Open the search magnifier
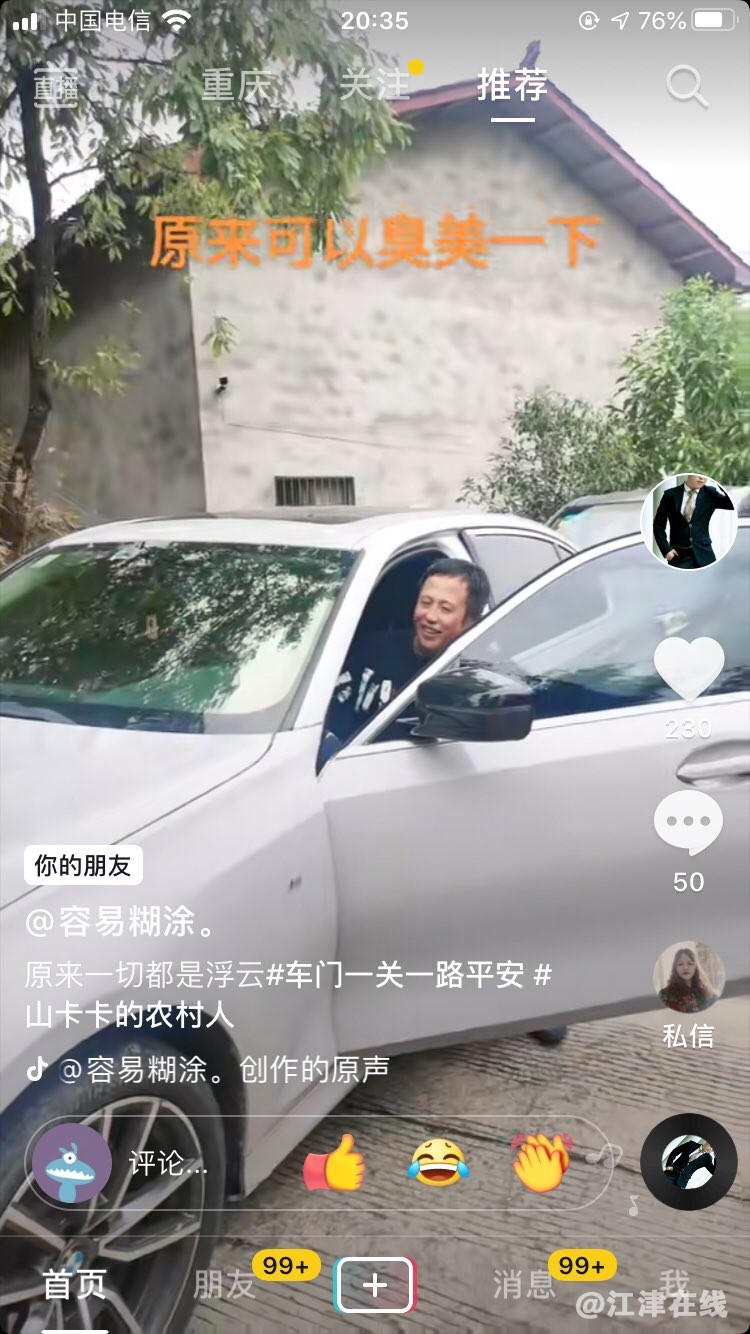The image size is (750, 1334). [x=687, y=88]
